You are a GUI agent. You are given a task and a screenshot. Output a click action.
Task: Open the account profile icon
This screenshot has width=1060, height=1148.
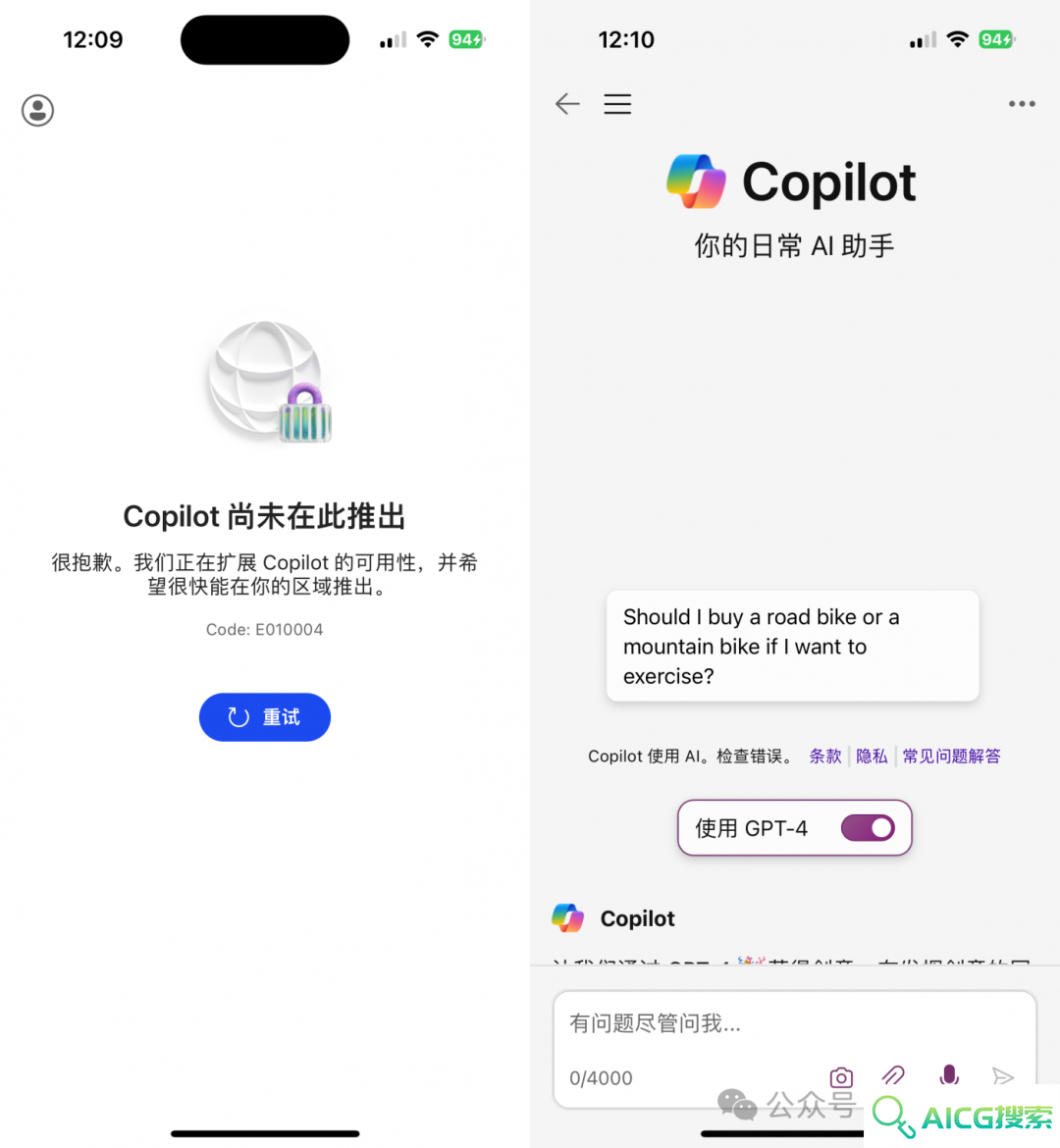click(x=38, y=111)
